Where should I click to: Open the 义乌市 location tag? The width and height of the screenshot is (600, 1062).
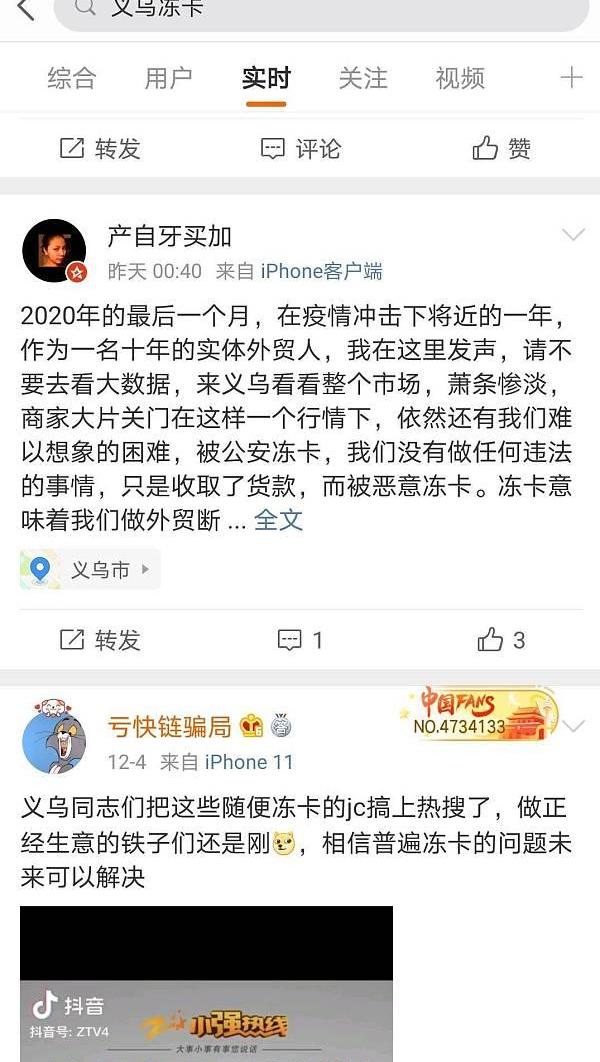[x=90, y=570]
